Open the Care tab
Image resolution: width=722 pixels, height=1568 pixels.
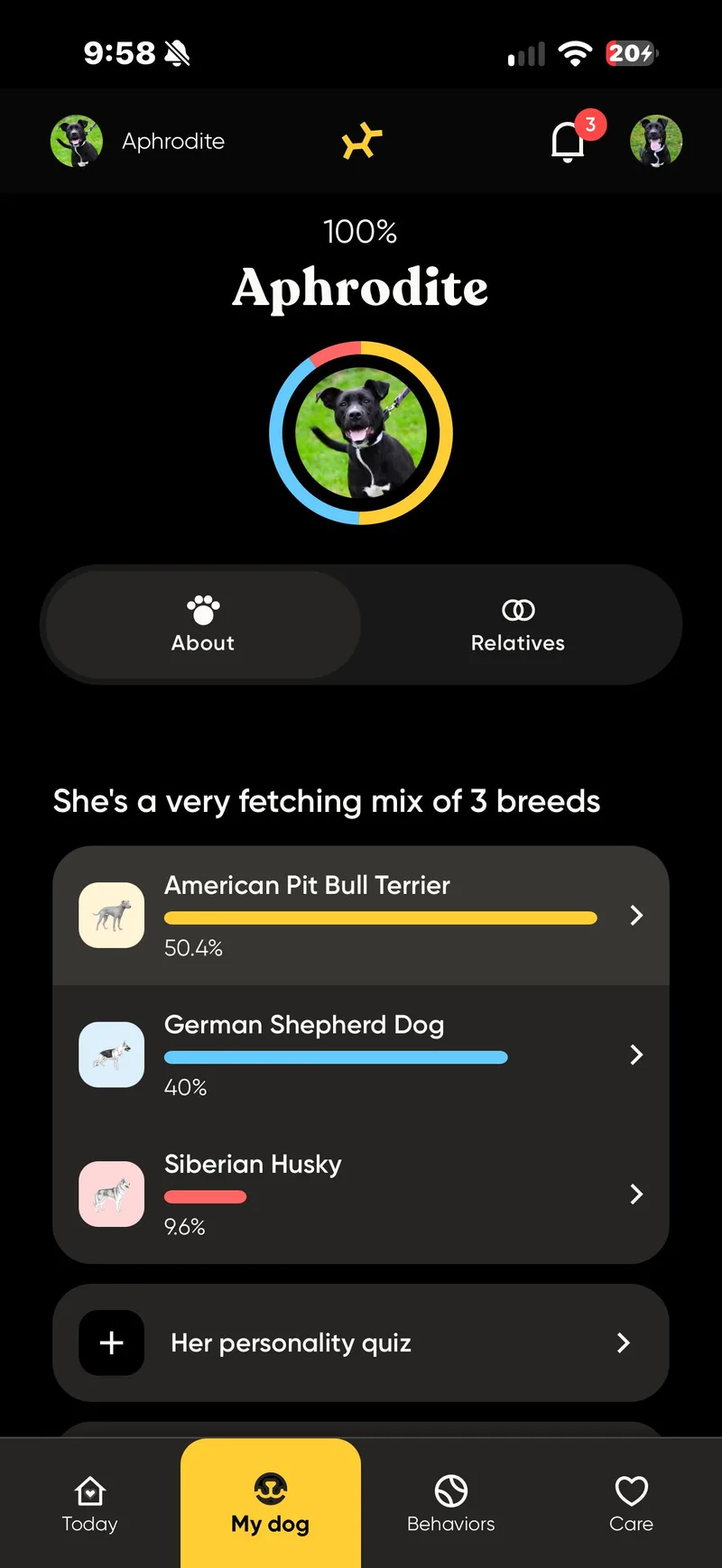click(x=632, y=1503)
